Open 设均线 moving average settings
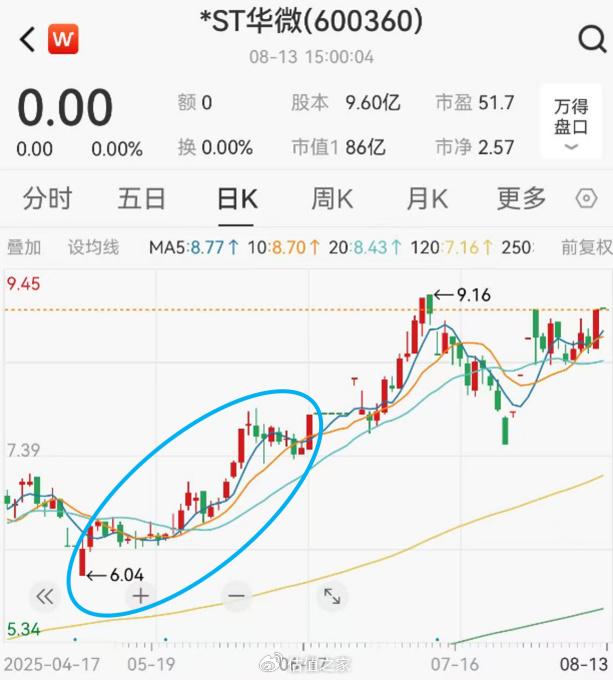 click(x=93, y=247)
